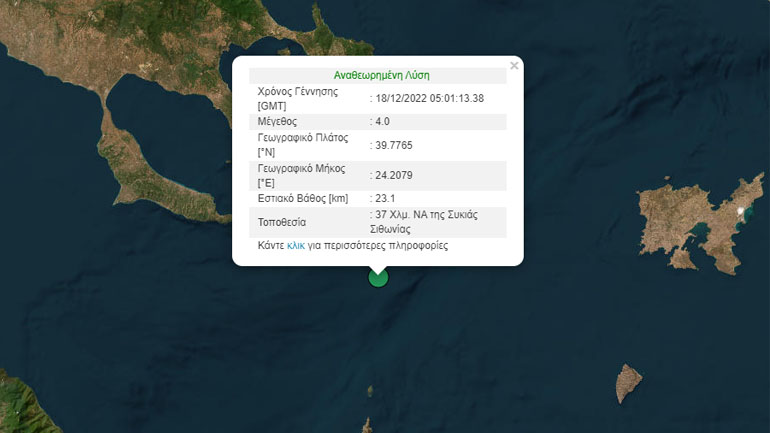
Task: Close the earthquake info popup
Action: pyautogui.click(x=514, y=66)
